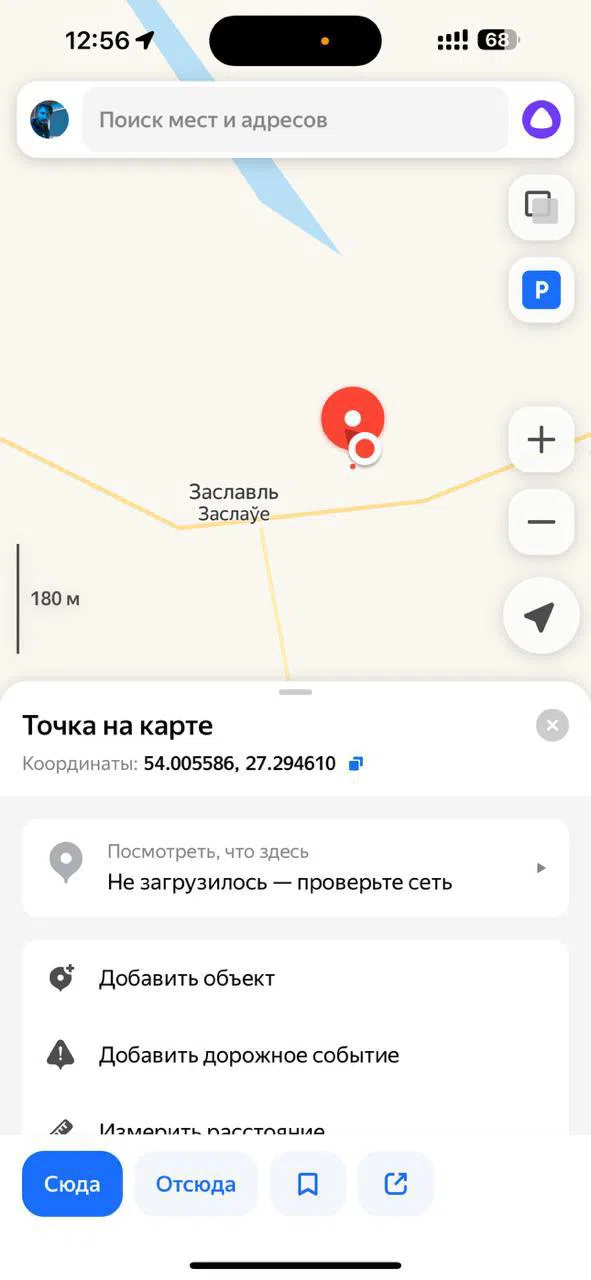Viewport: 591px width, 1280px height.
Task: Zoom out with the minus button
Action: (541, 522)
